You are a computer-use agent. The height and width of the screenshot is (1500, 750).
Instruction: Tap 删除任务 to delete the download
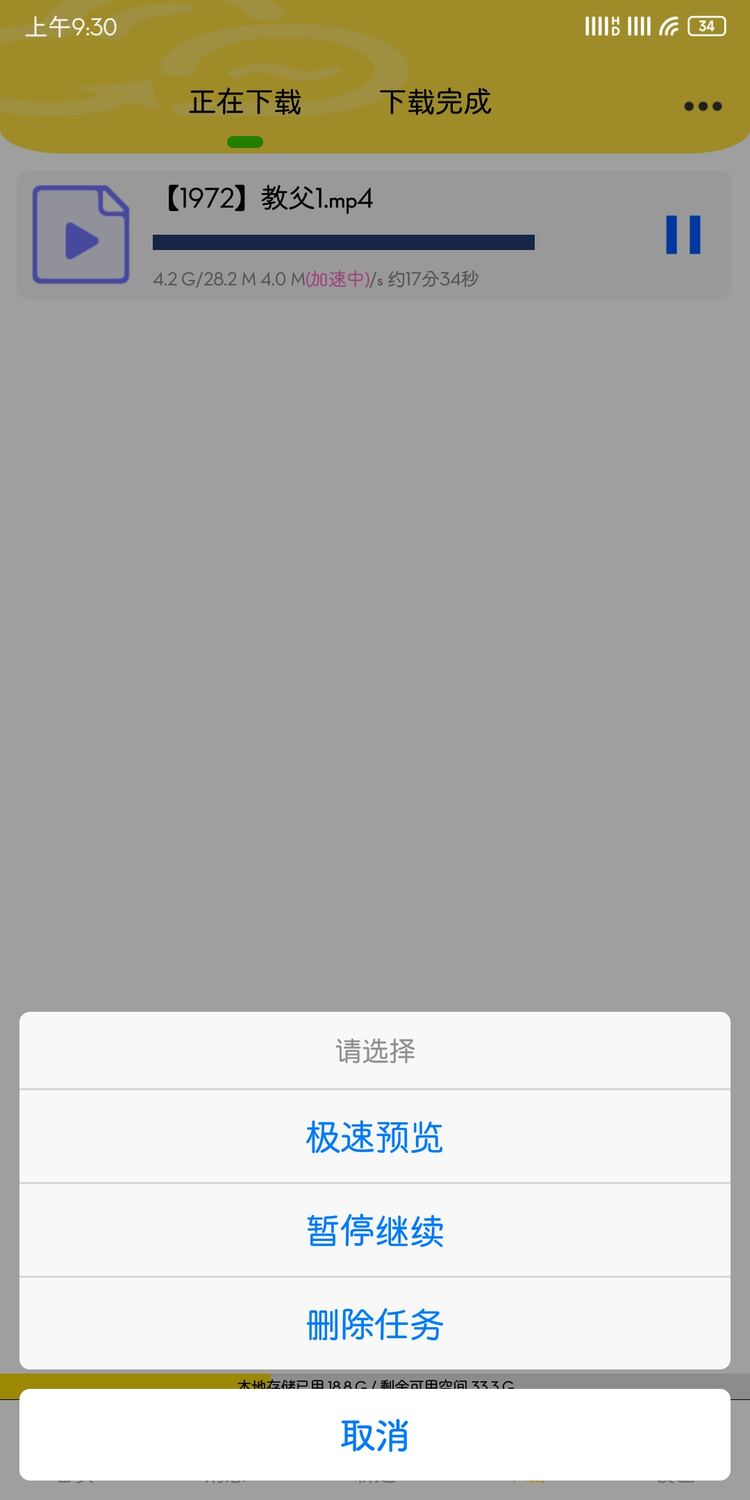click(x=375, y=1324)
